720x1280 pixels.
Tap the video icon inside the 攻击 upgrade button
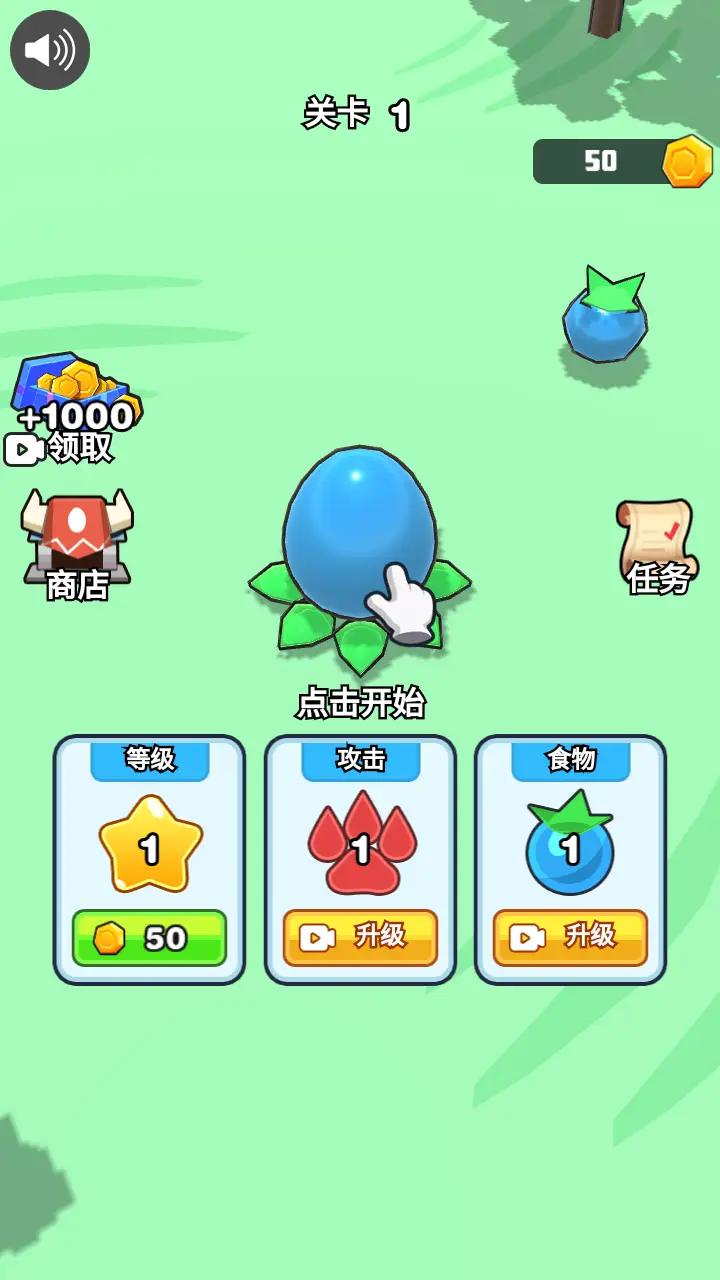pyautogui.click(x=316, y=937)
